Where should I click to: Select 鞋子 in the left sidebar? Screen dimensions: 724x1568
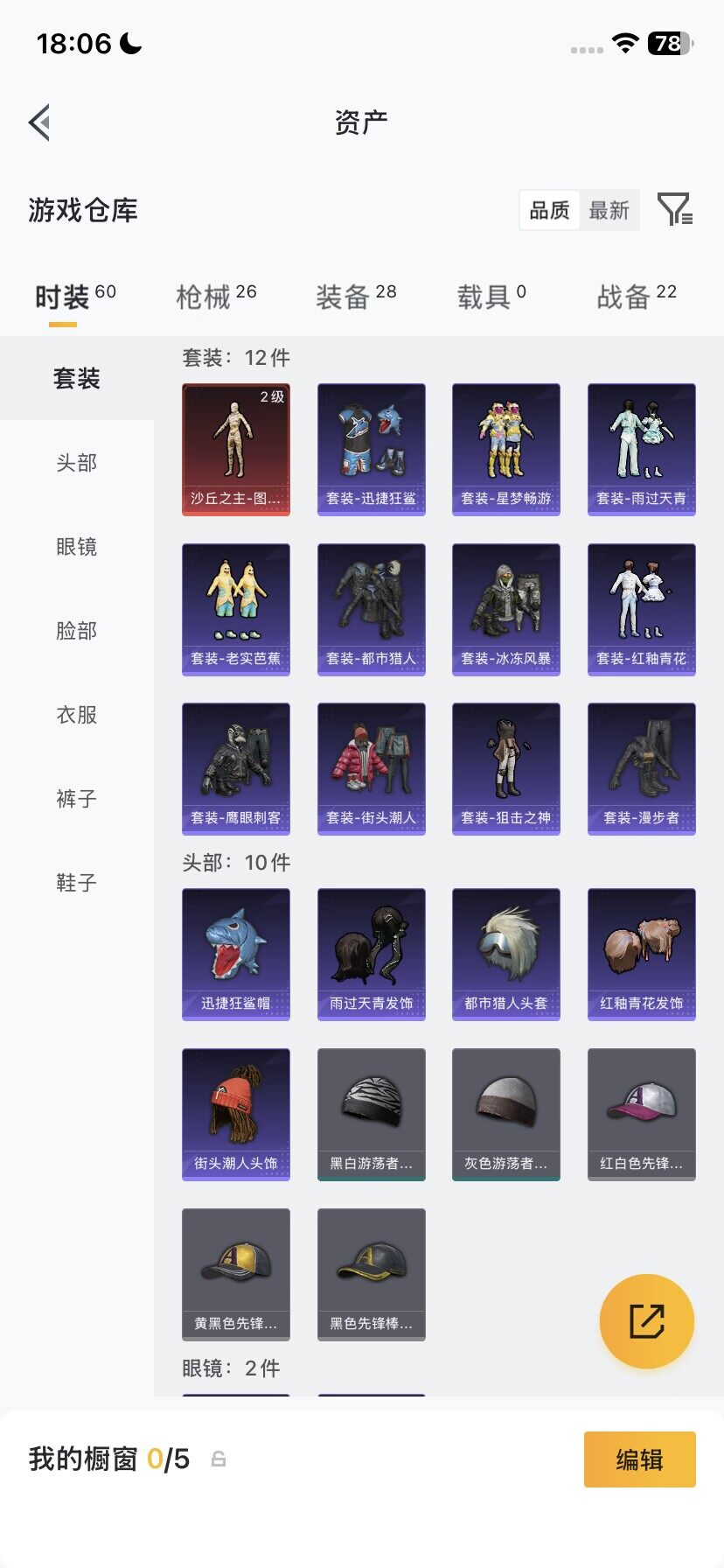pos(75,883)
